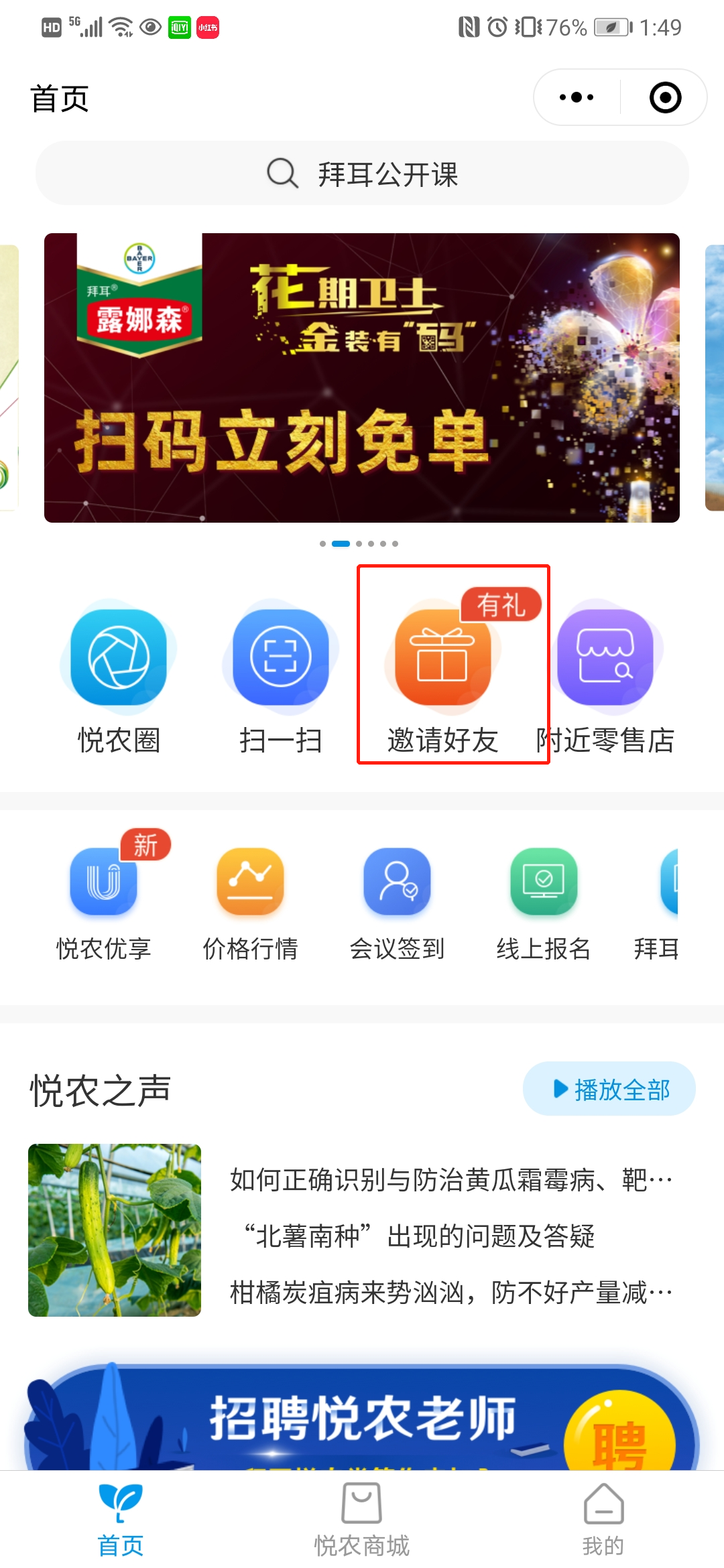Open 邀请好友 with the 有礼 badge

[443, 677]
